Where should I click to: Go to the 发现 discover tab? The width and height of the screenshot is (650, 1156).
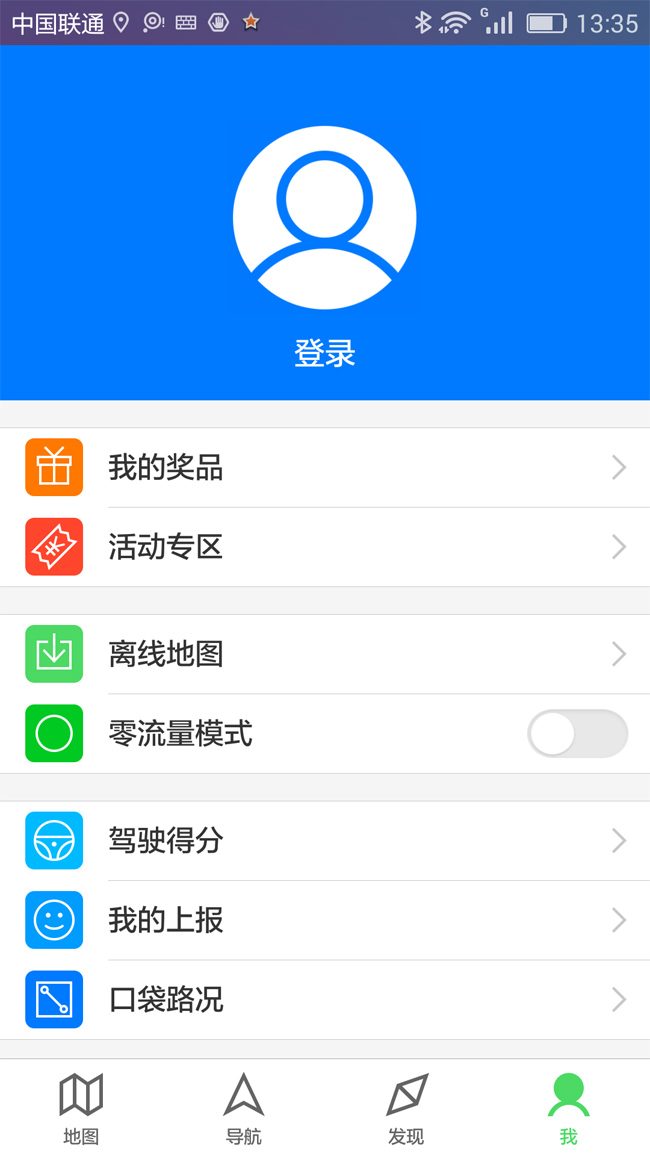point(406,1108)
